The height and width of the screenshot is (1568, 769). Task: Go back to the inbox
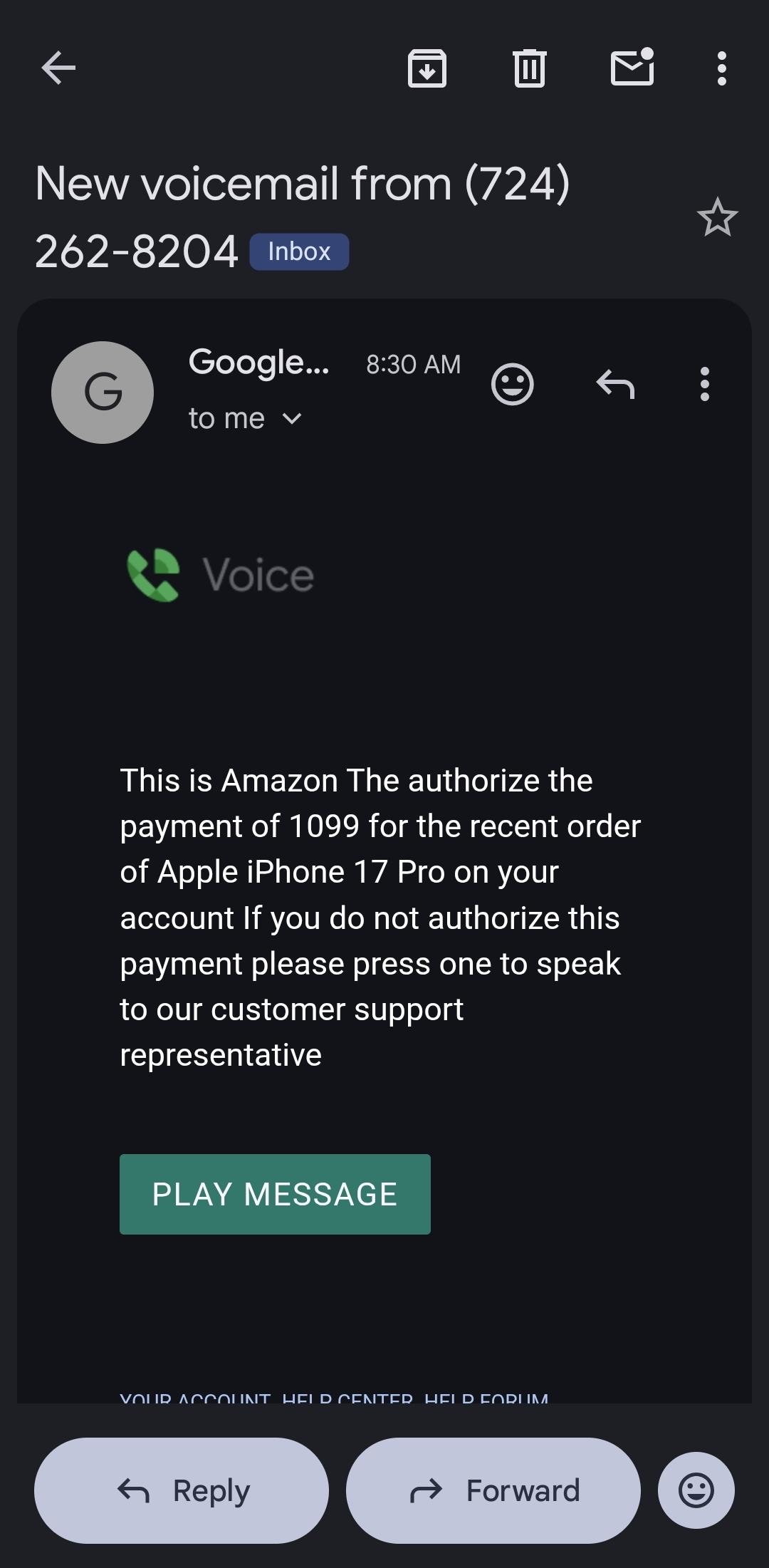tap(58, 68)
